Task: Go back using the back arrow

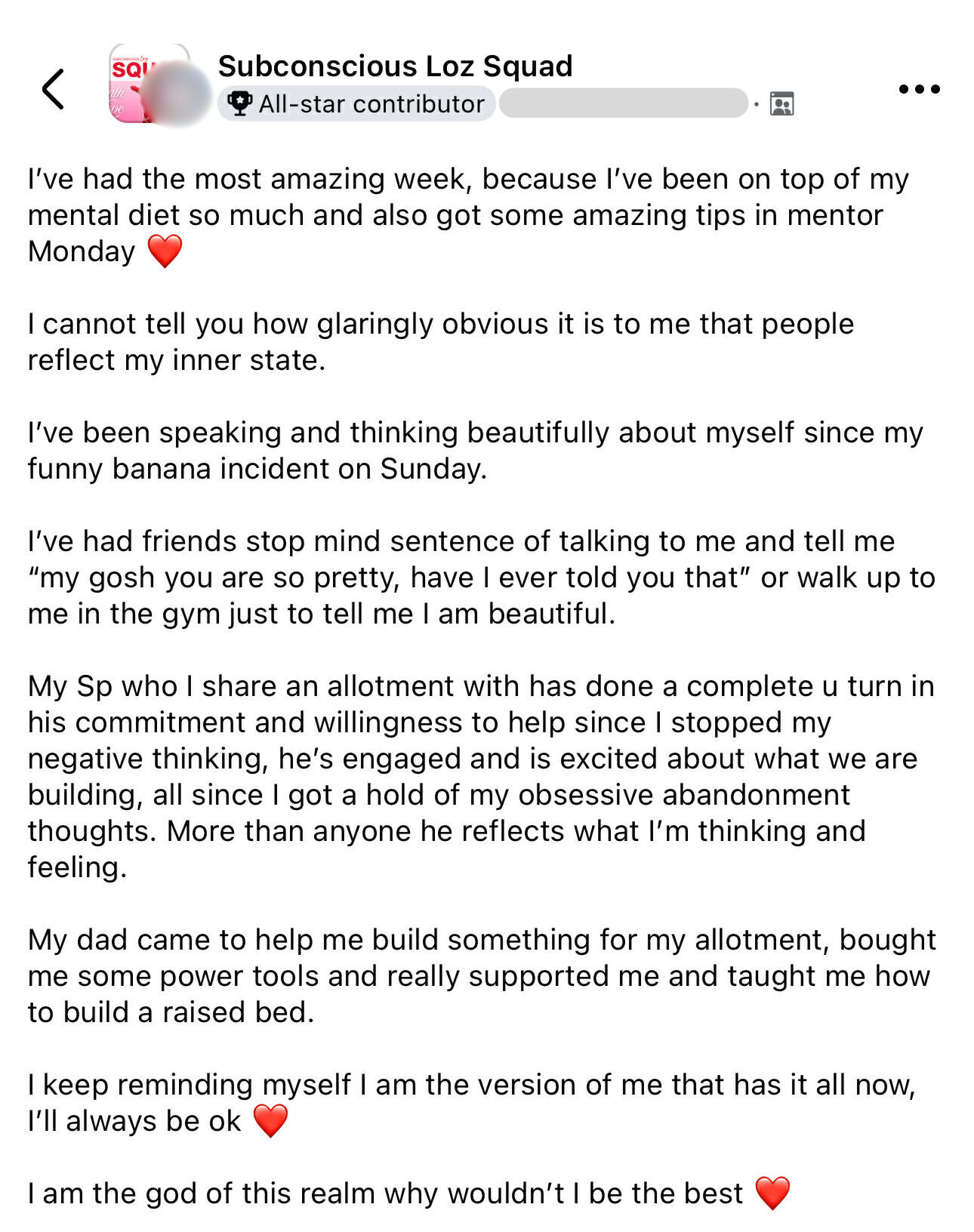Action: tap(53, 89)
